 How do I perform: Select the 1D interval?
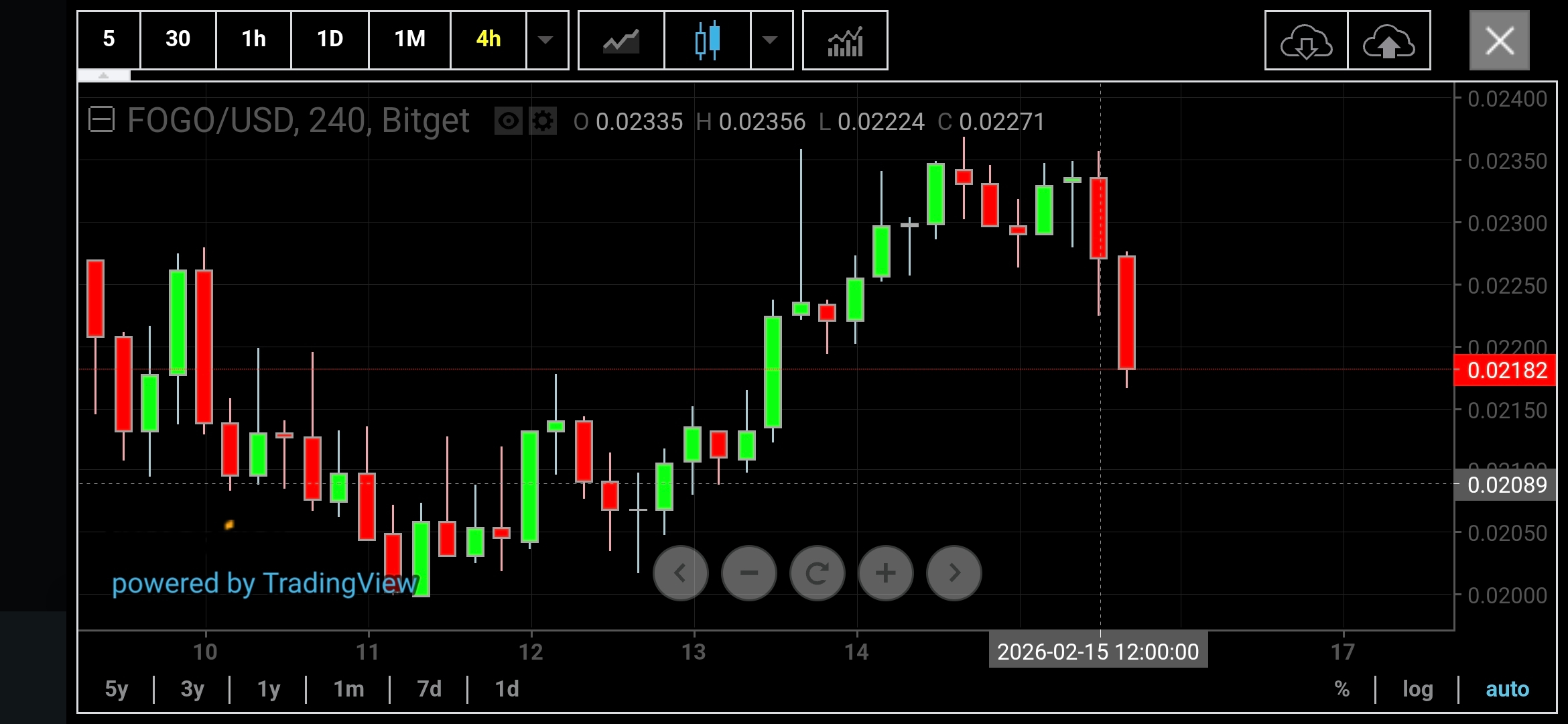point(330,39)
